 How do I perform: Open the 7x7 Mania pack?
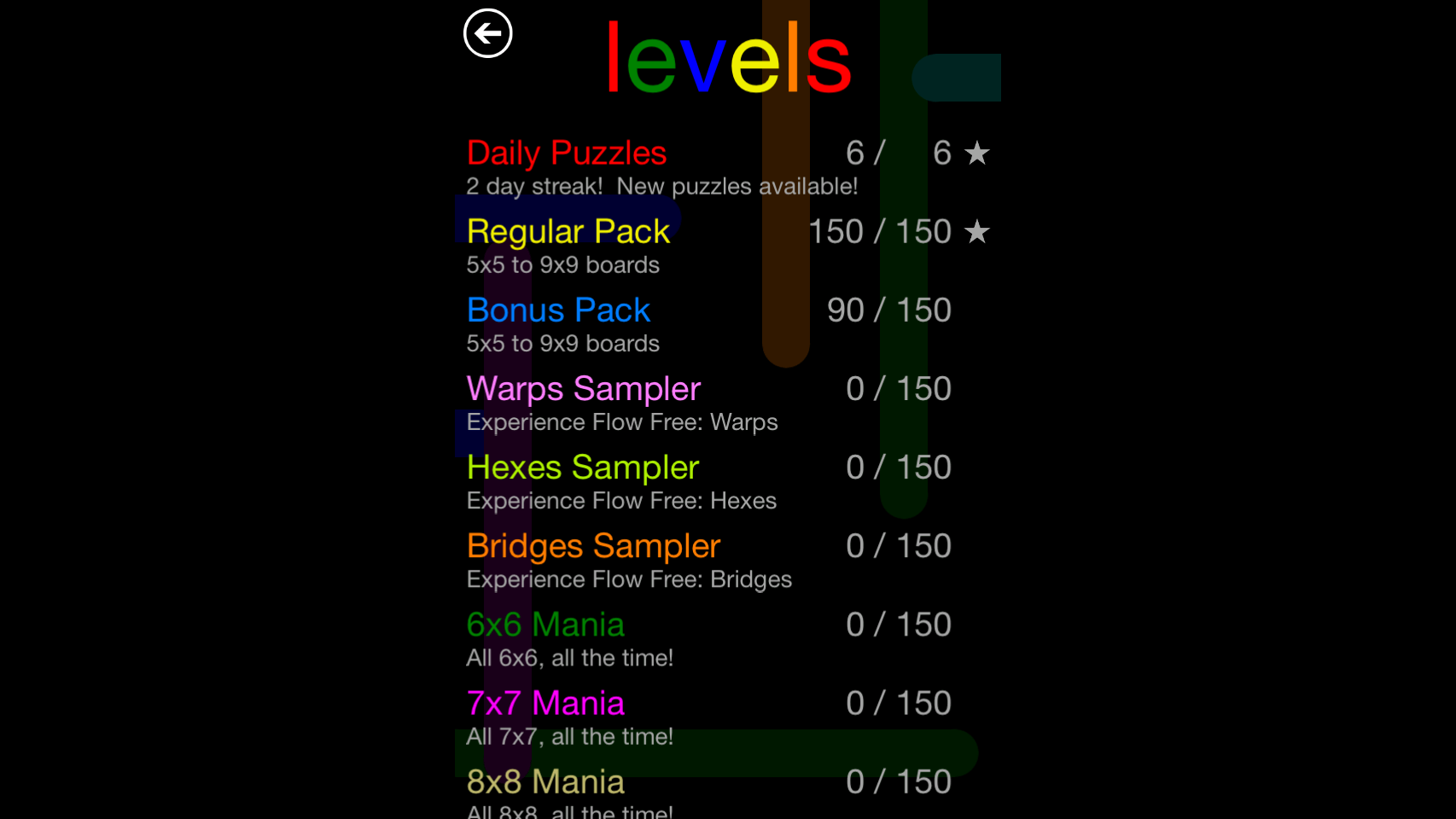click(545, 704)
